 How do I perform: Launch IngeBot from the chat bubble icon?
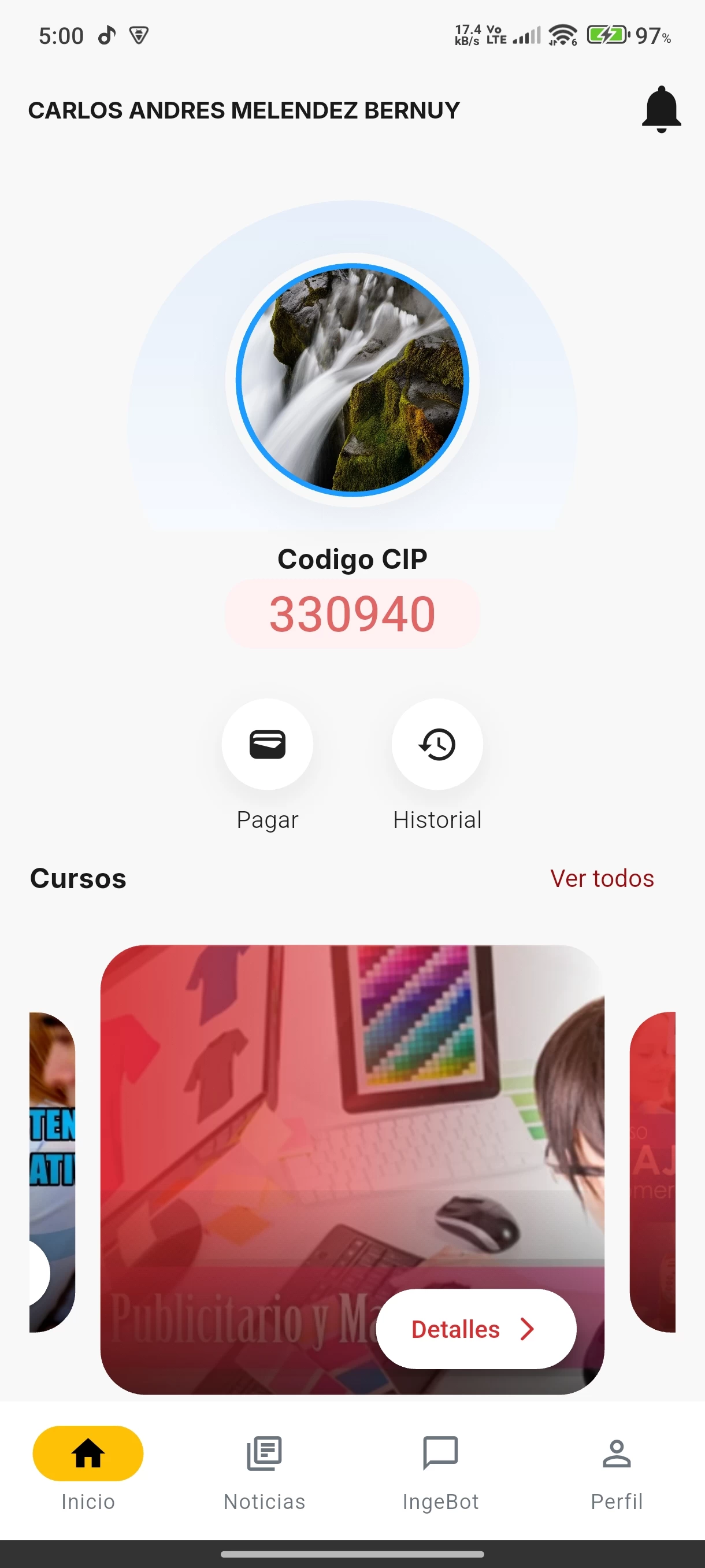coord(440,1452)
